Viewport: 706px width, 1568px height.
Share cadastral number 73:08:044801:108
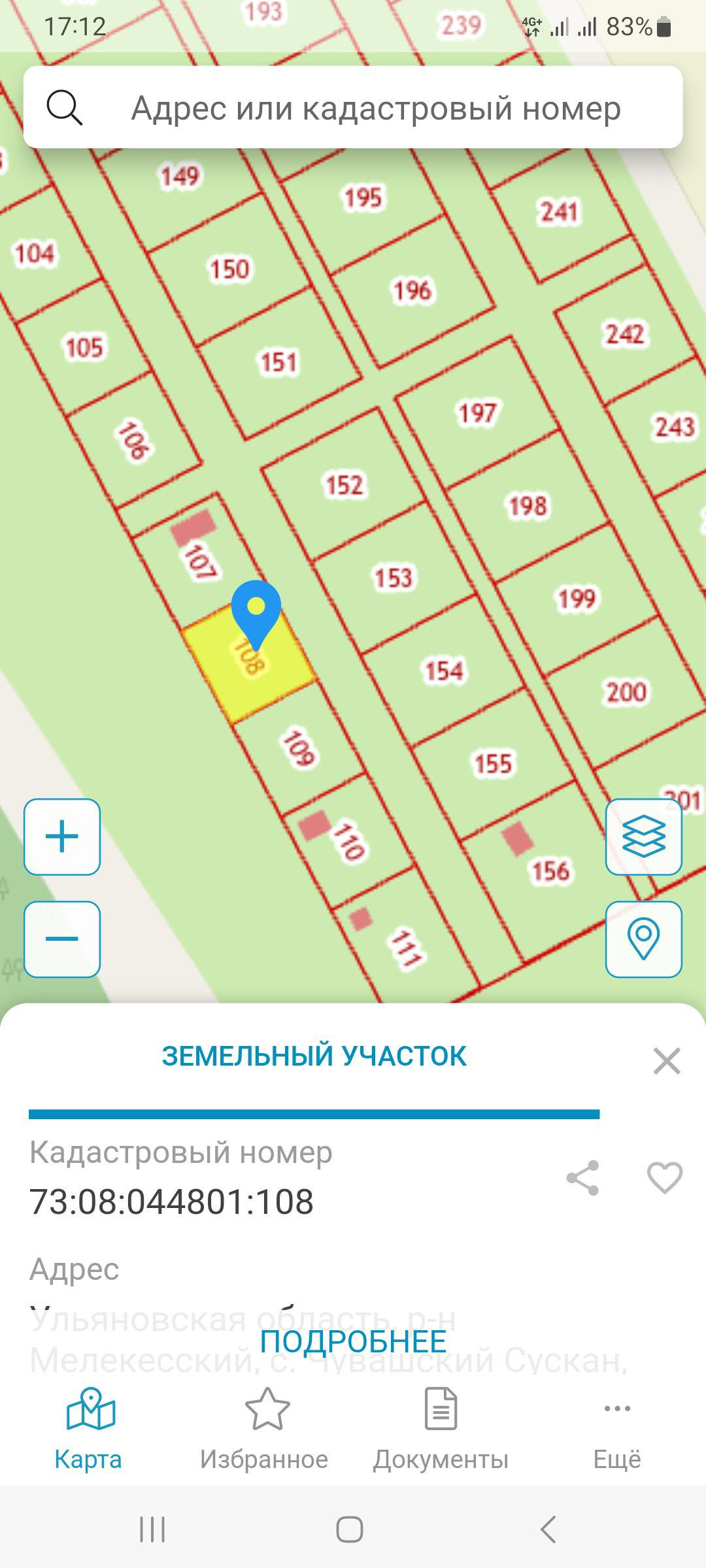pos(582,1178)
